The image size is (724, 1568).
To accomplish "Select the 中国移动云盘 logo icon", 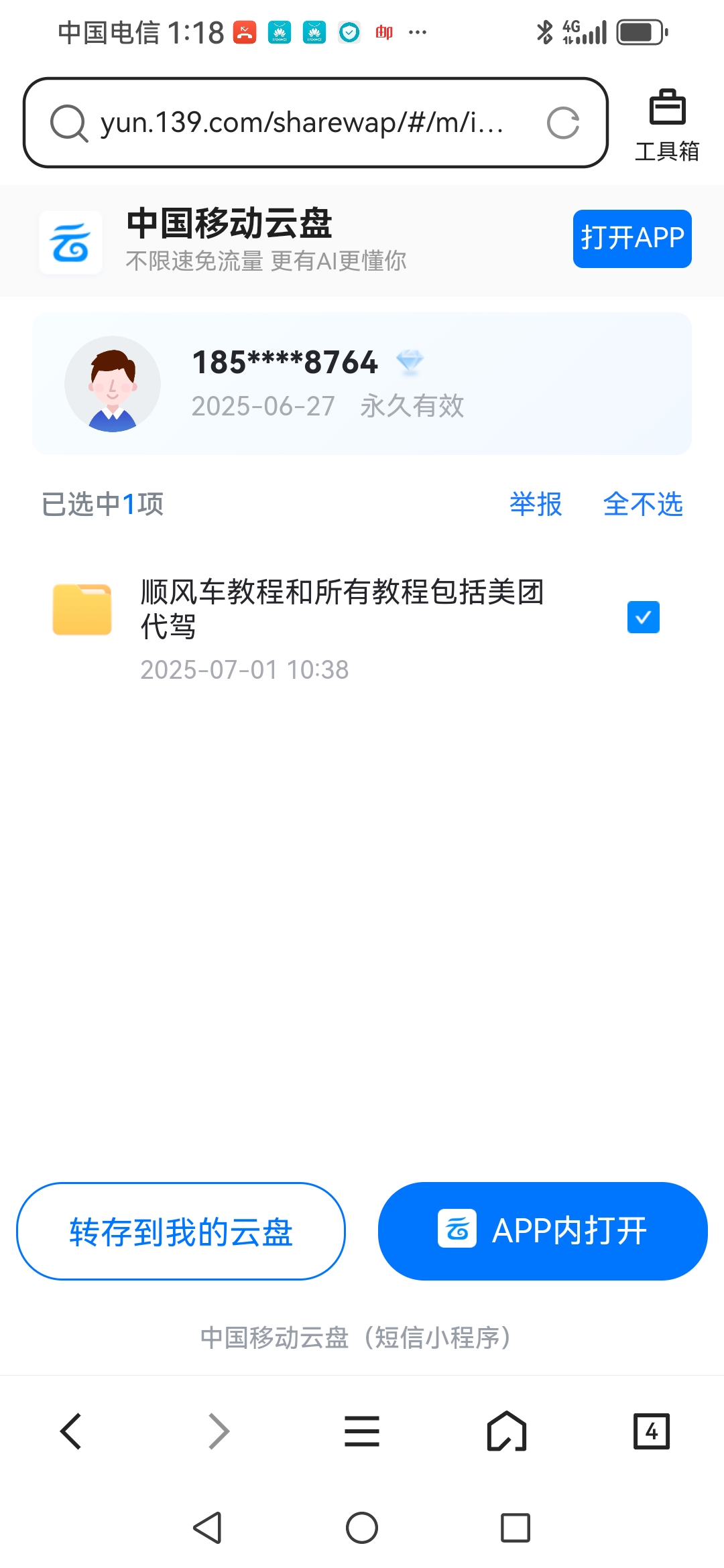I will click(70, 241).
